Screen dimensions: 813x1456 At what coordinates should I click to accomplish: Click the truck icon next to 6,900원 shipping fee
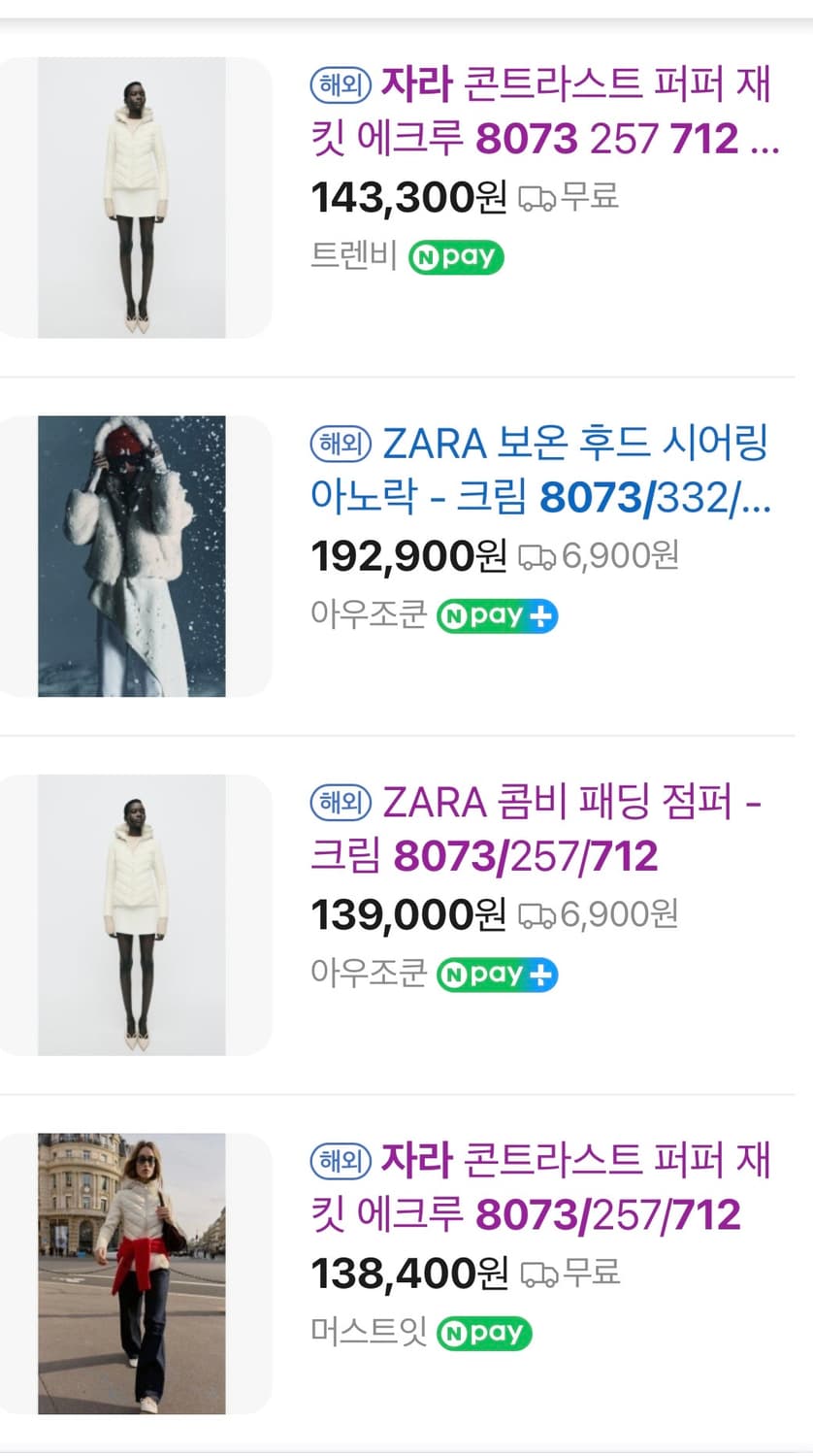pos(537,555)
